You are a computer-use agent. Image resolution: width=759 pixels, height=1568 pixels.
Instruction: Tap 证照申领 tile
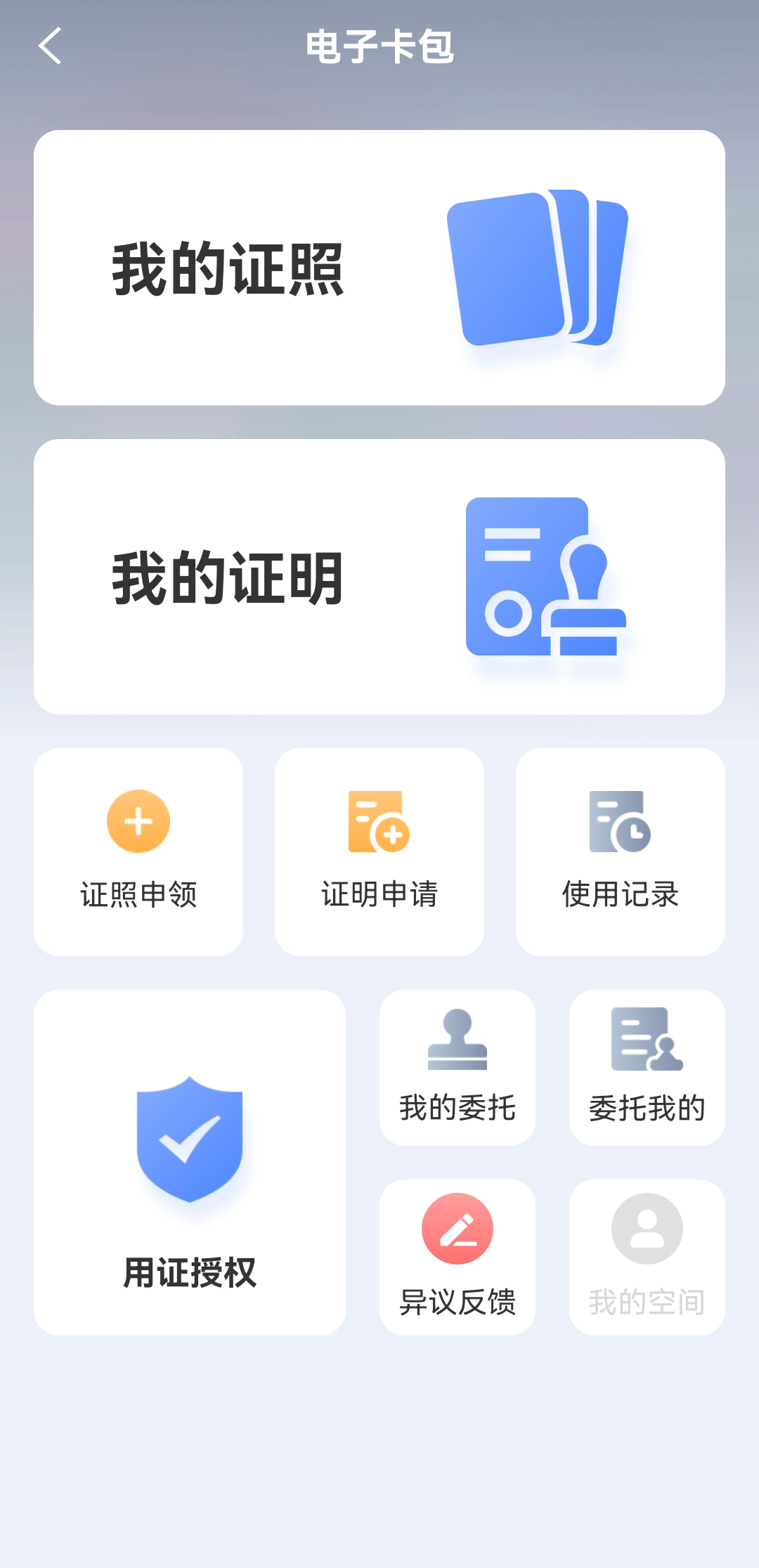point(138,851)
